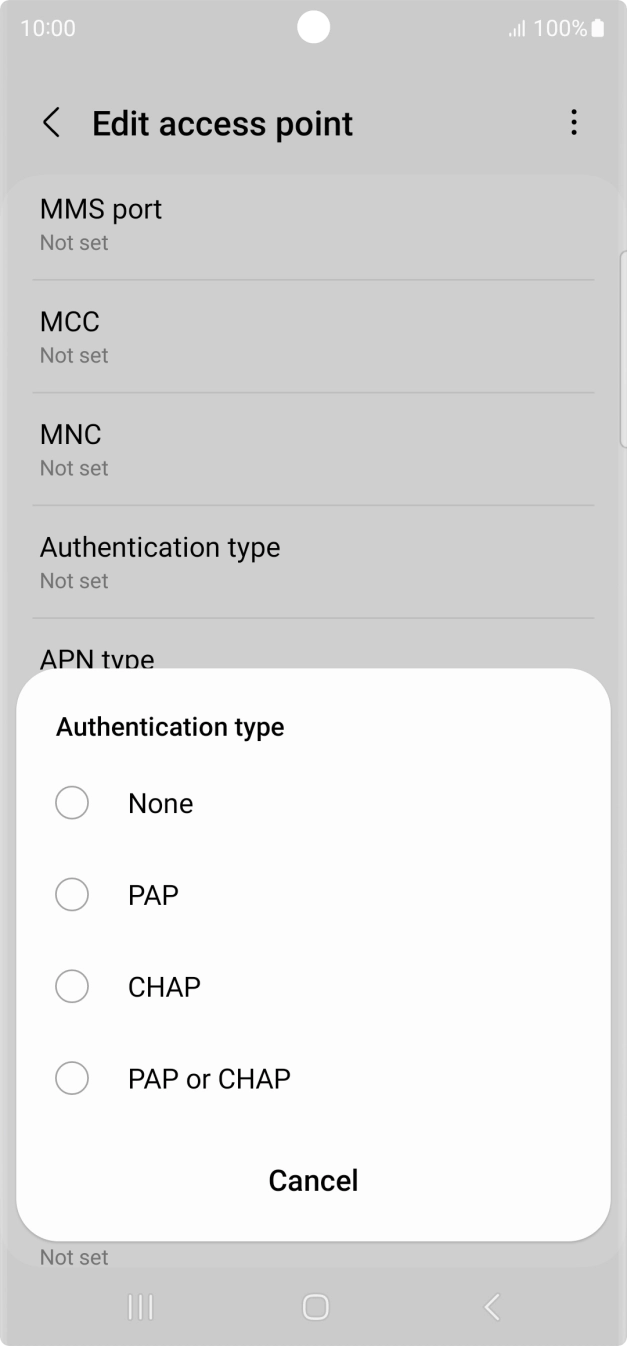Cancel the Authentication type dialog
Screen dimensions: 627x1346
coord(313,1180)
